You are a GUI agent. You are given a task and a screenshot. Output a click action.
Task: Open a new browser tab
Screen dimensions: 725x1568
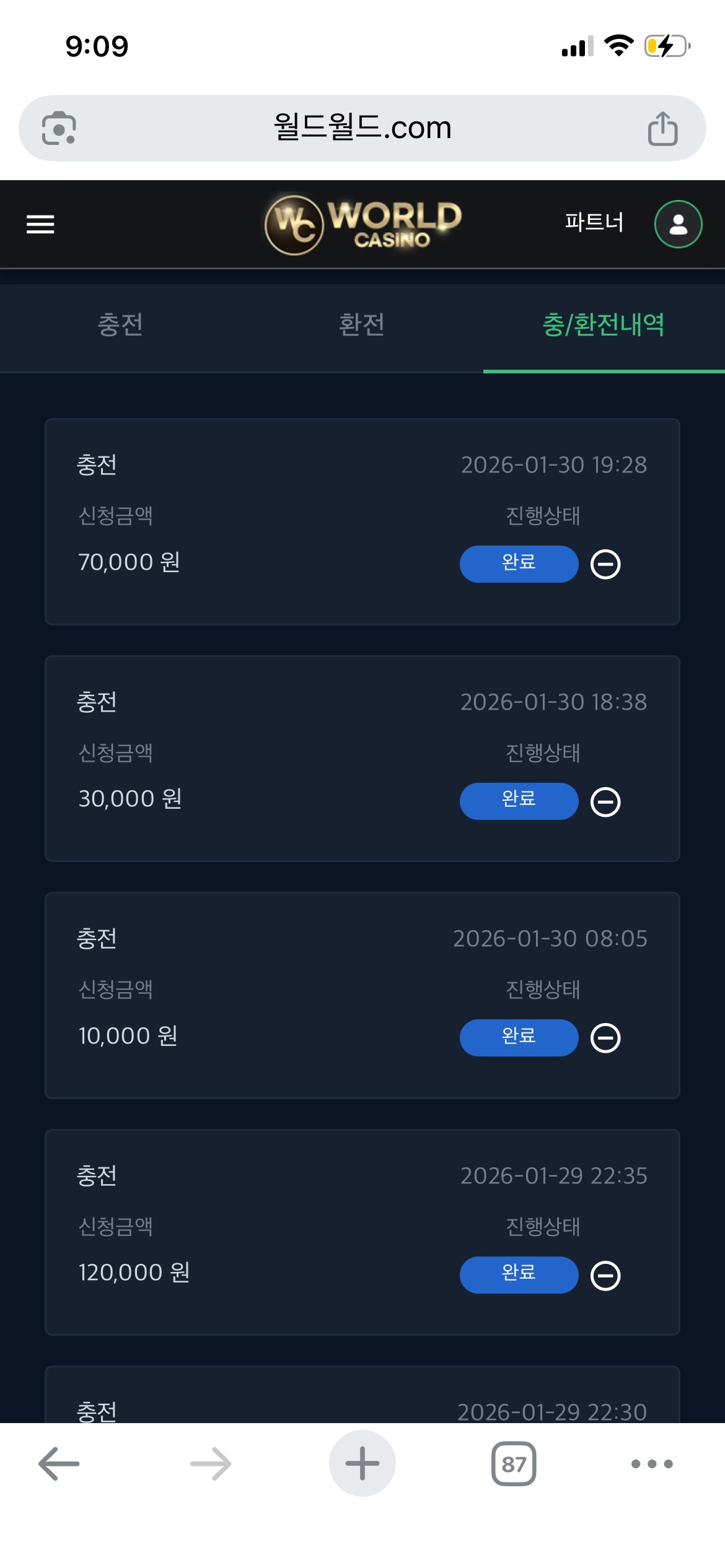click(x=362, y=1464)
